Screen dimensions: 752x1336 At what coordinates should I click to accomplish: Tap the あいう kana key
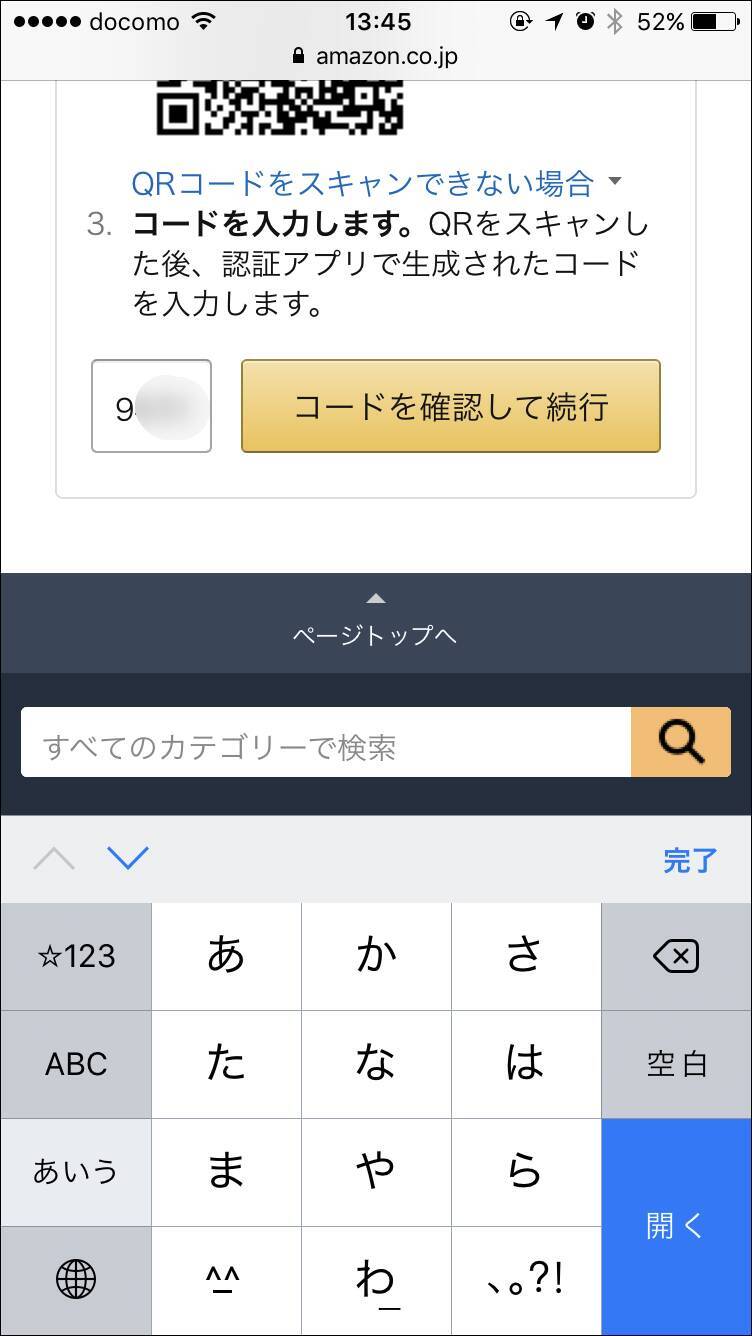click(75, 1171)
